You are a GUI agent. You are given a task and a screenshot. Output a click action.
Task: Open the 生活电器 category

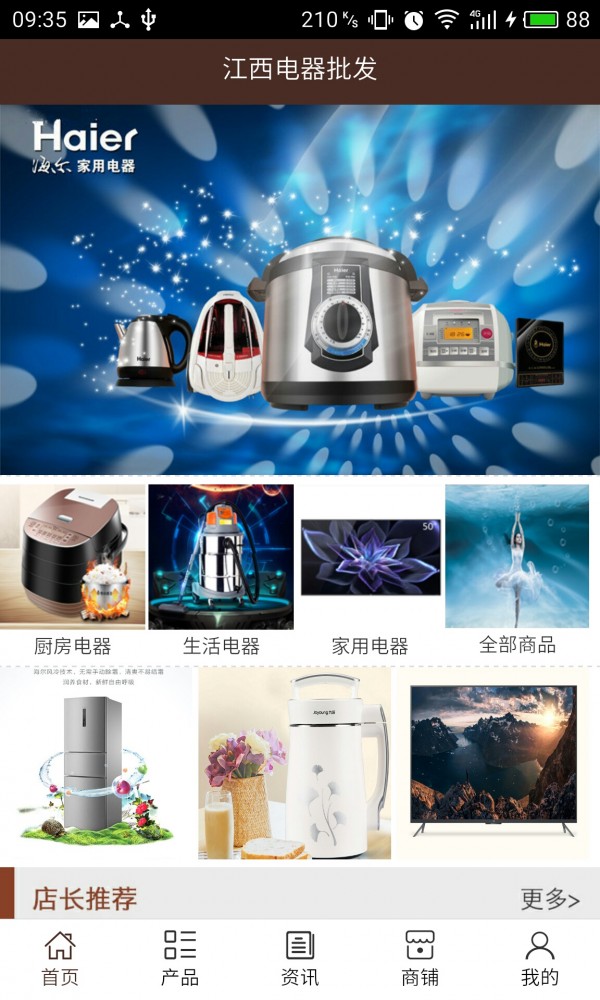pos(221,570)
